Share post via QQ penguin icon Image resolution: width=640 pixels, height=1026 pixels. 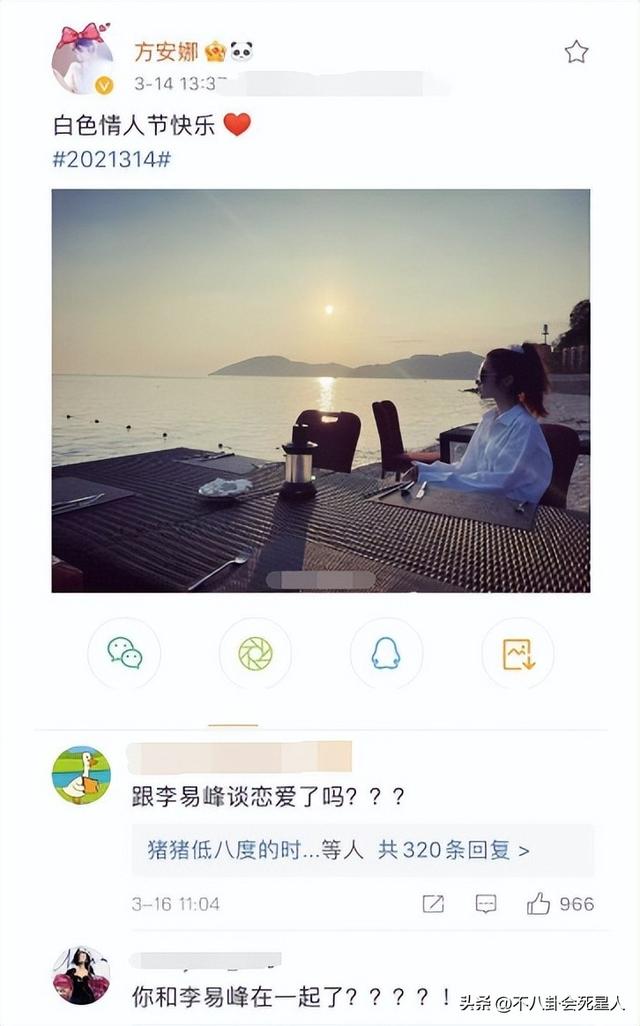point(386,653)
